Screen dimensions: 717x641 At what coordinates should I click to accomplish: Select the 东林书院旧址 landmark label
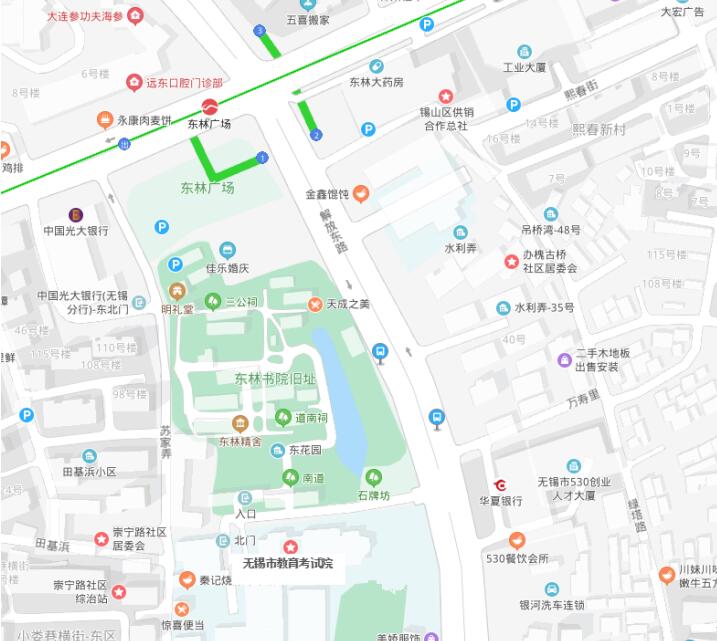tap(275, 379)
